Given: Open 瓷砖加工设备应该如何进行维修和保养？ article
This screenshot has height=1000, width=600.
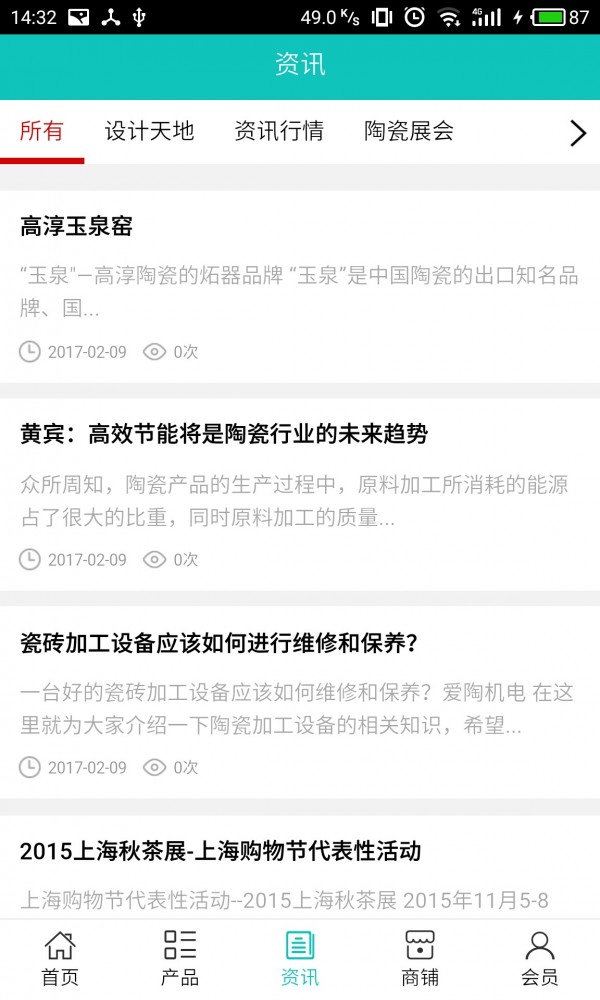Looking at the screenshot, I should tap(218, 642).
